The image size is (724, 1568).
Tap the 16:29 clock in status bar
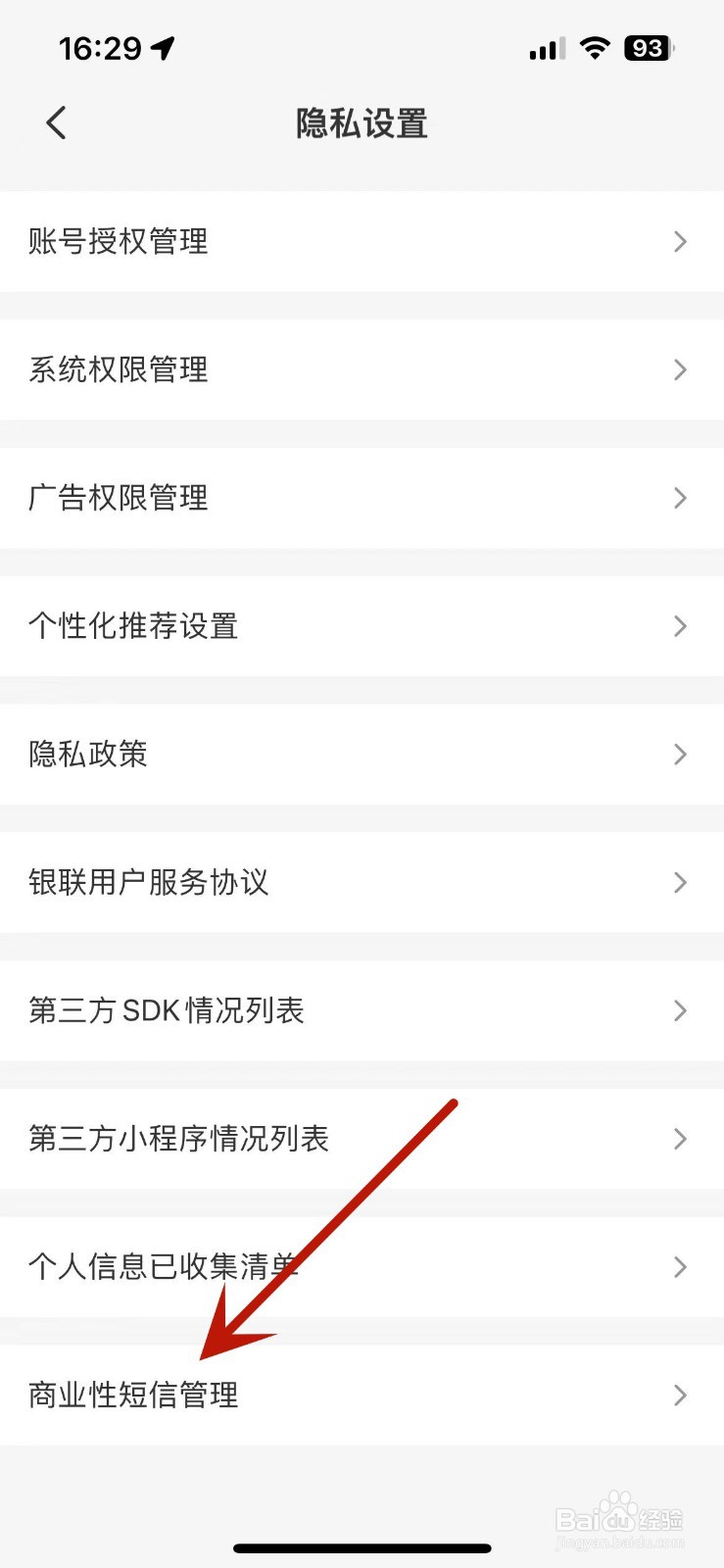click(103, 46)
